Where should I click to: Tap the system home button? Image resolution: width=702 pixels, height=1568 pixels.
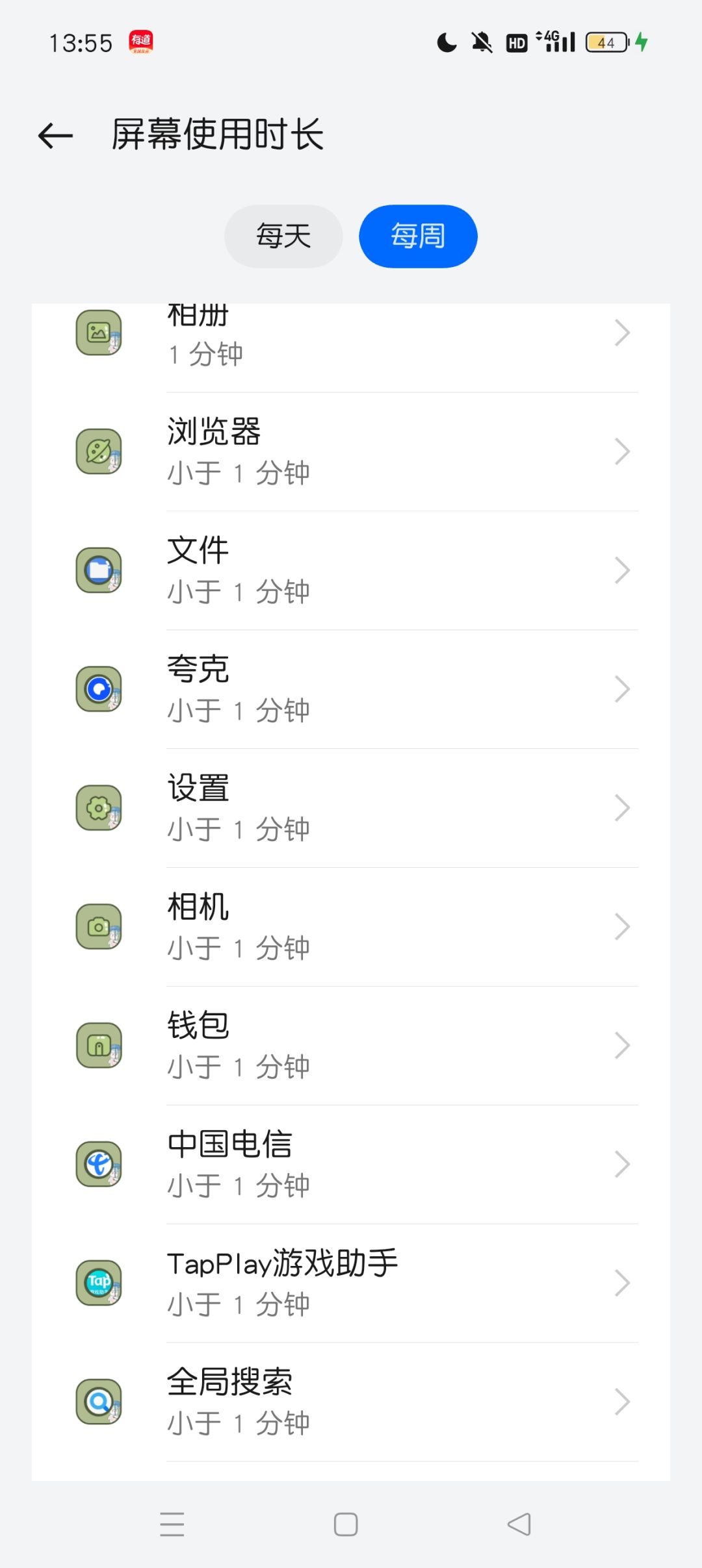click(346, 1524)
